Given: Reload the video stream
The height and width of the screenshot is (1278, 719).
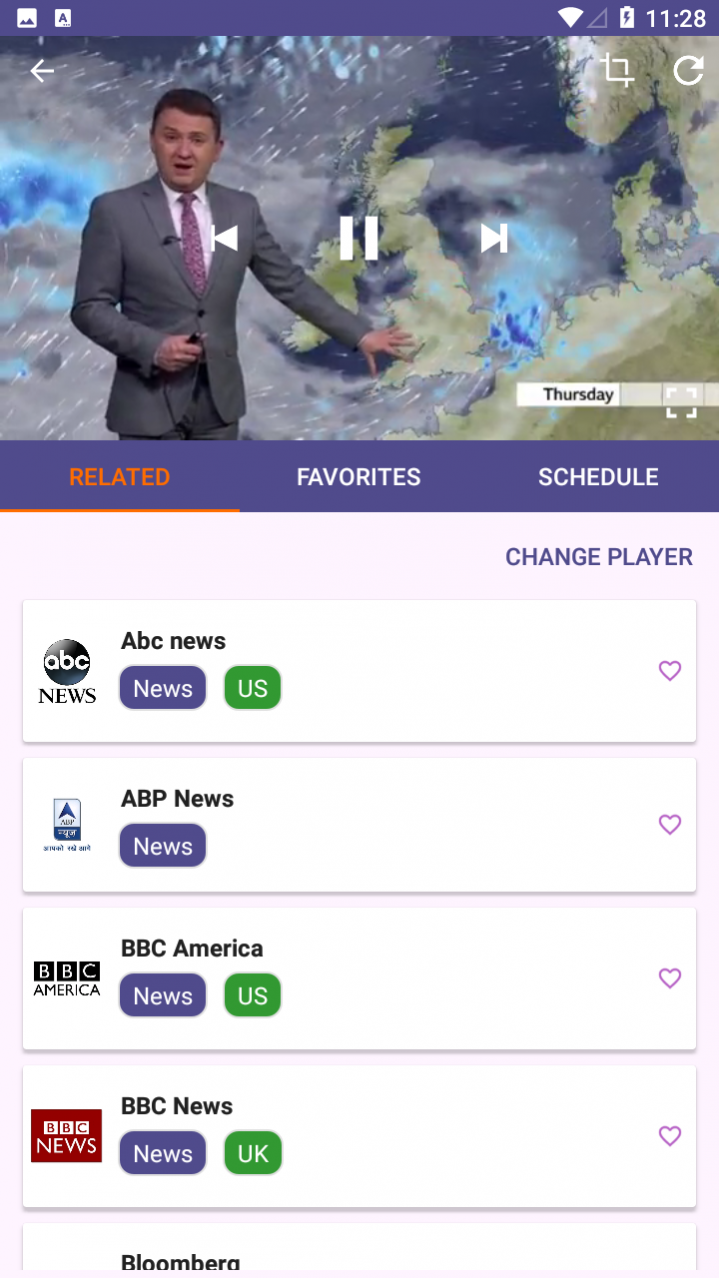Looking at the screenshot, I should [x=688, y=70].
